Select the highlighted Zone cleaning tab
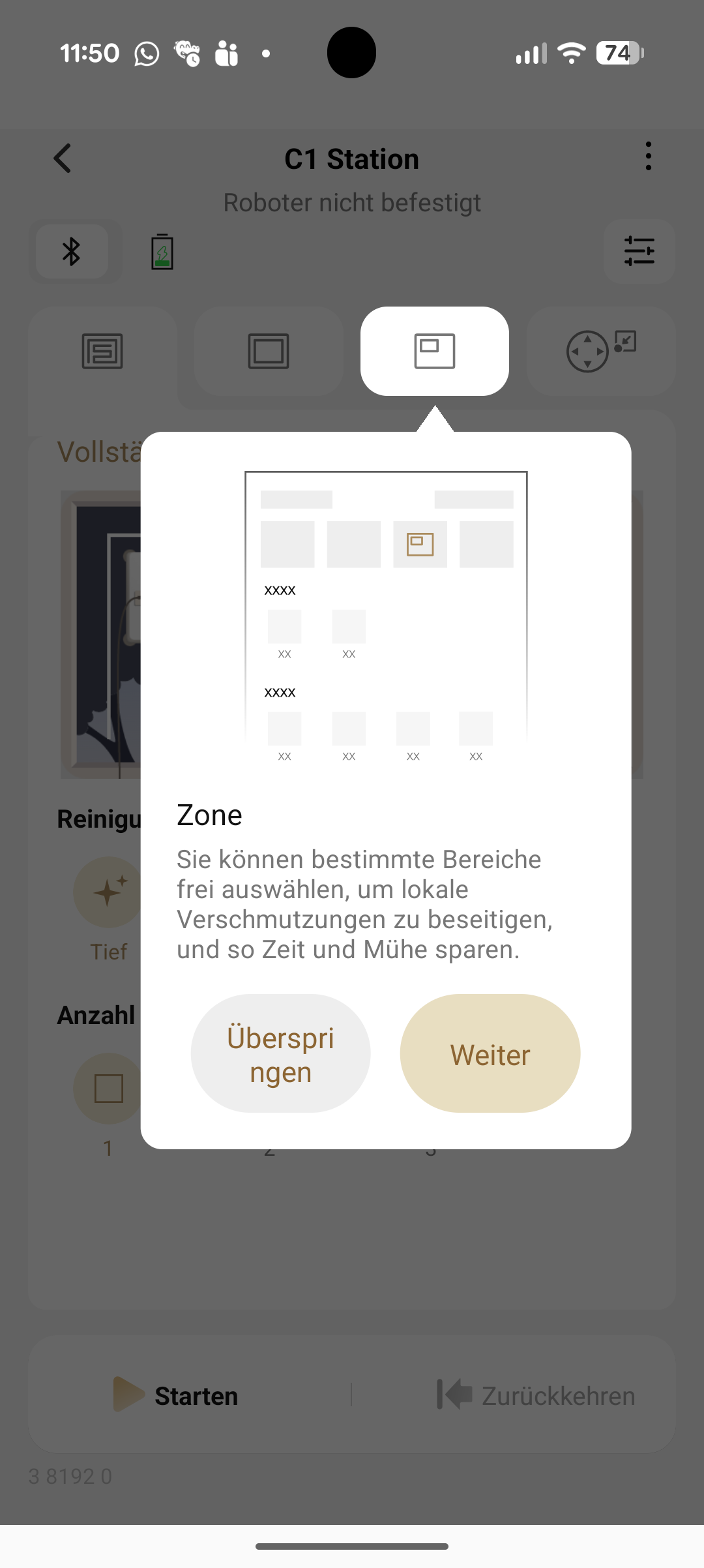 [434, 351]
